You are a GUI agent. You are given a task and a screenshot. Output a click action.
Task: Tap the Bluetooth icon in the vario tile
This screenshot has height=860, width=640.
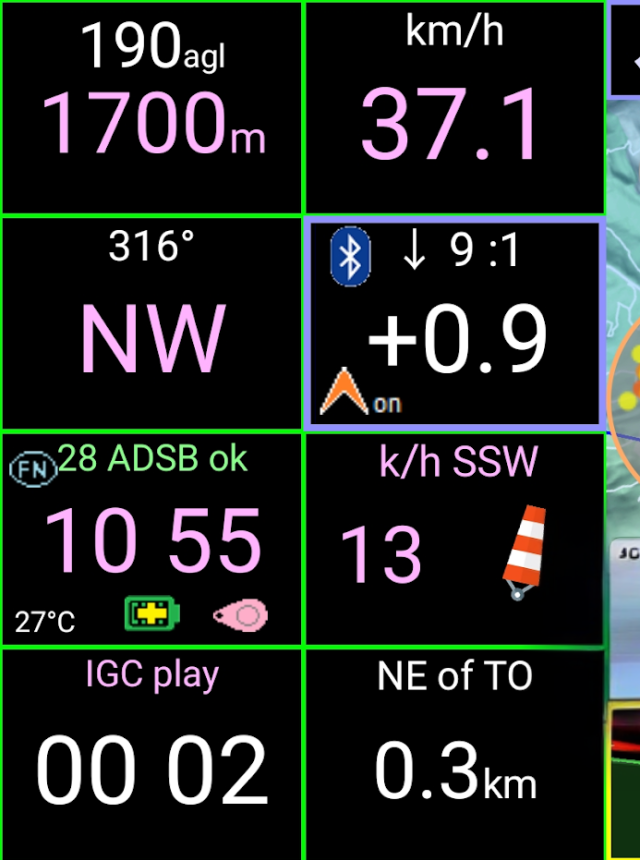(350, 255)
